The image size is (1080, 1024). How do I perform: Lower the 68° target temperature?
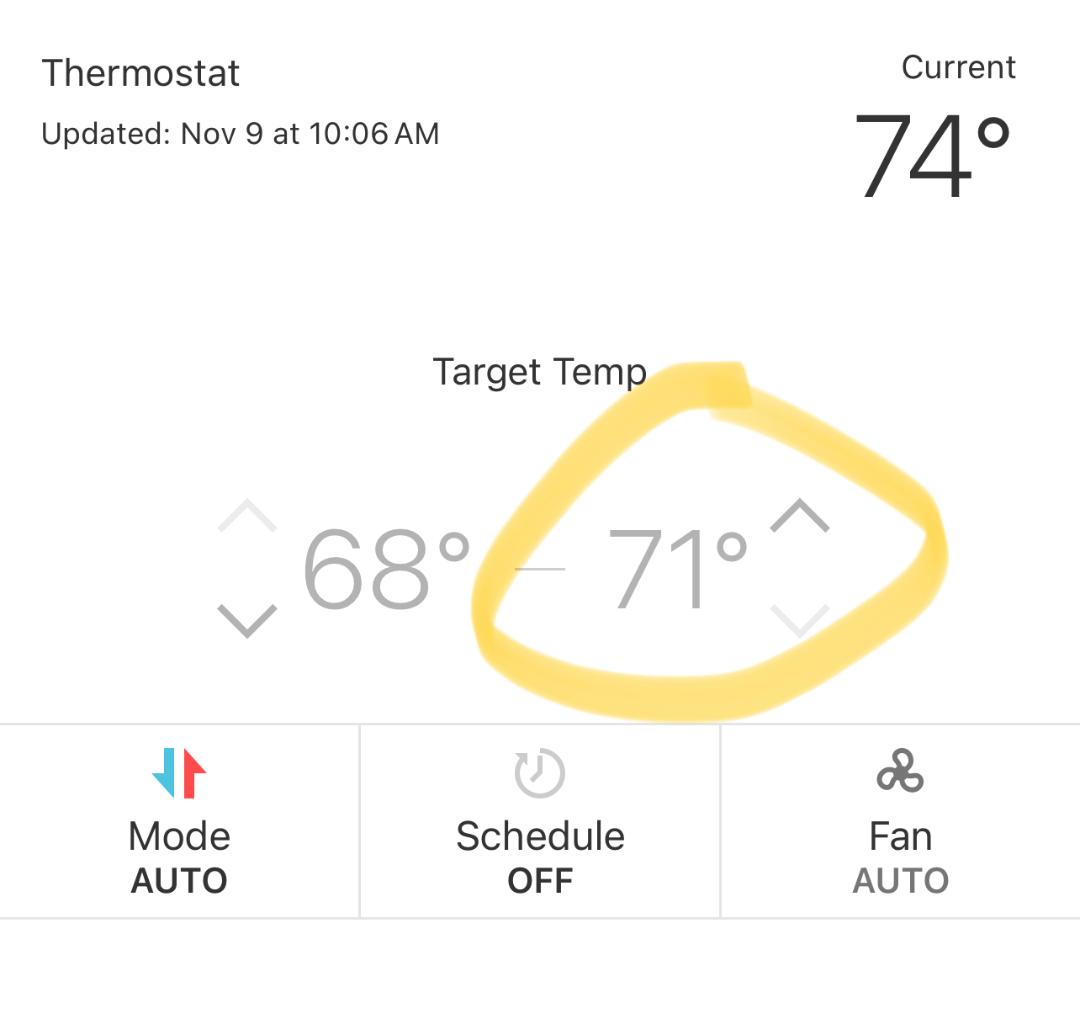point(246,620)
